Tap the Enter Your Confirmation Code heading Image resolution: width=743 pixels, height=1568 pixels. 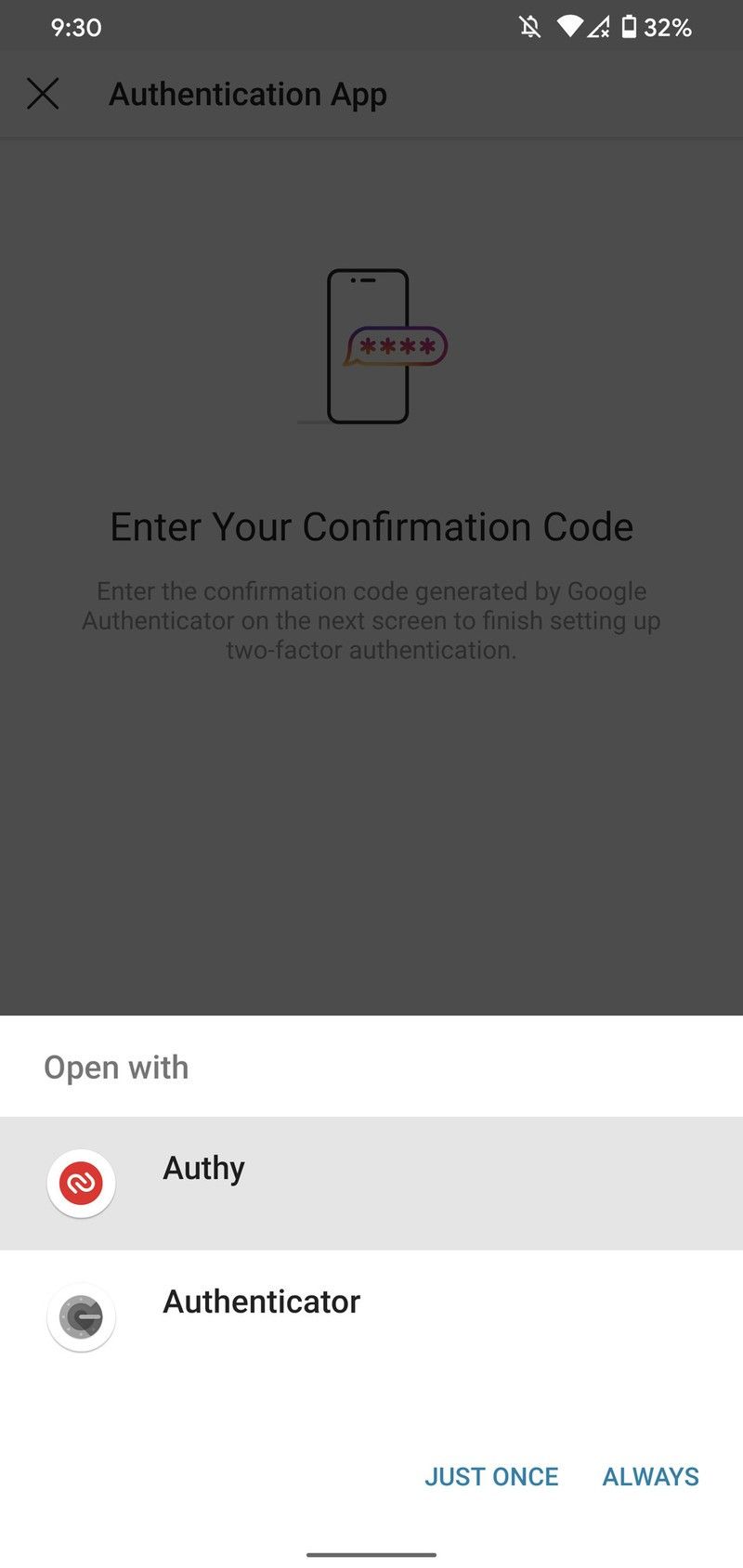coord(371,526)
